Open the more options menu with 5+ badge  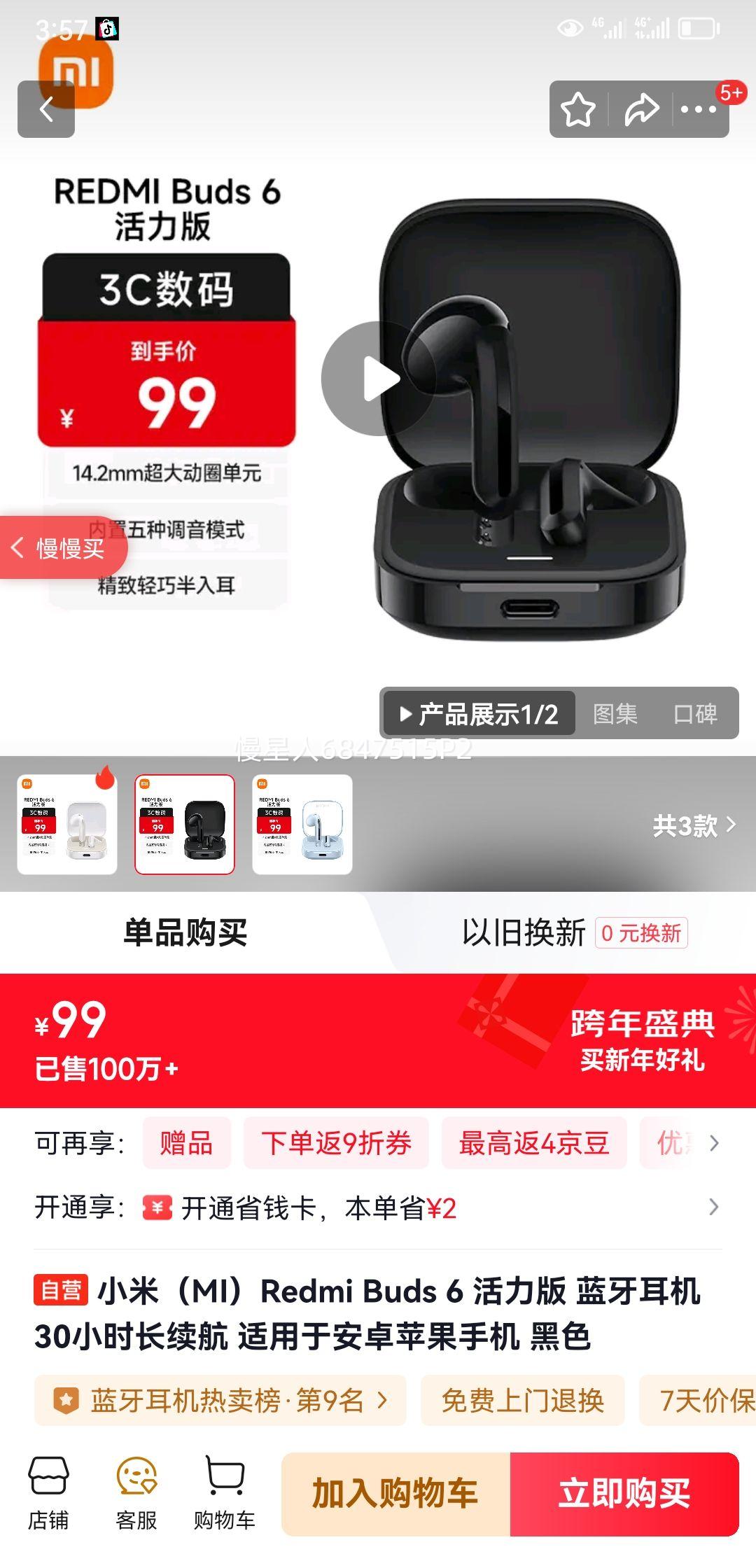click(x=700, y=109)
